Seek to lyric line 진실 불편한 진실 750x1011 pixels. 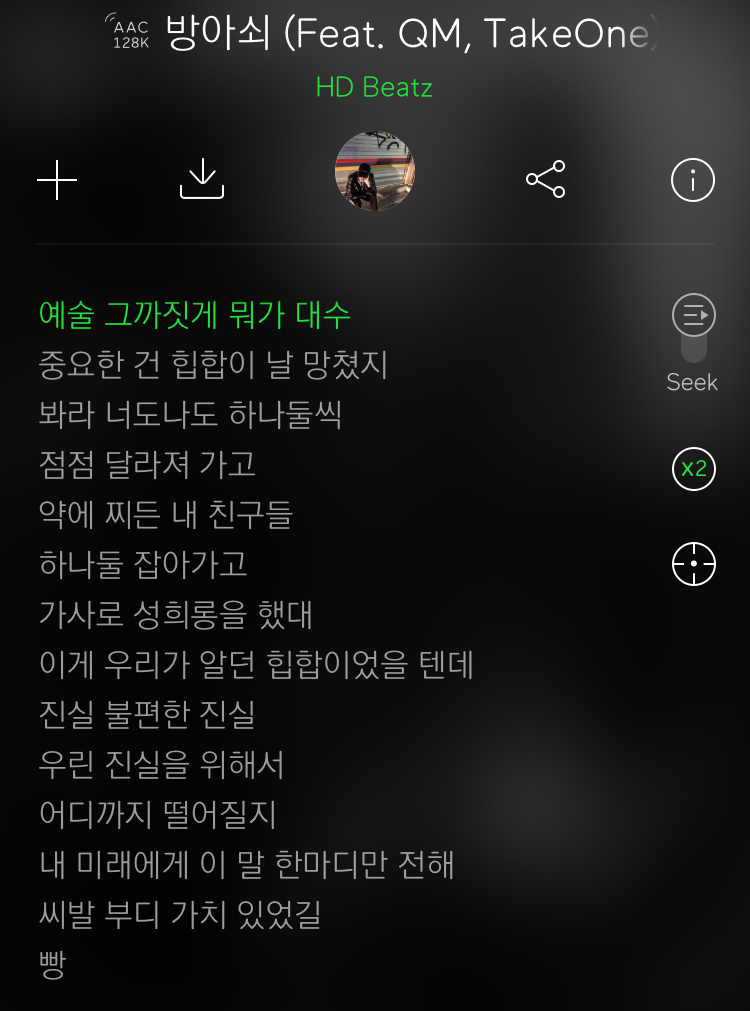click(x=147, y=715)
